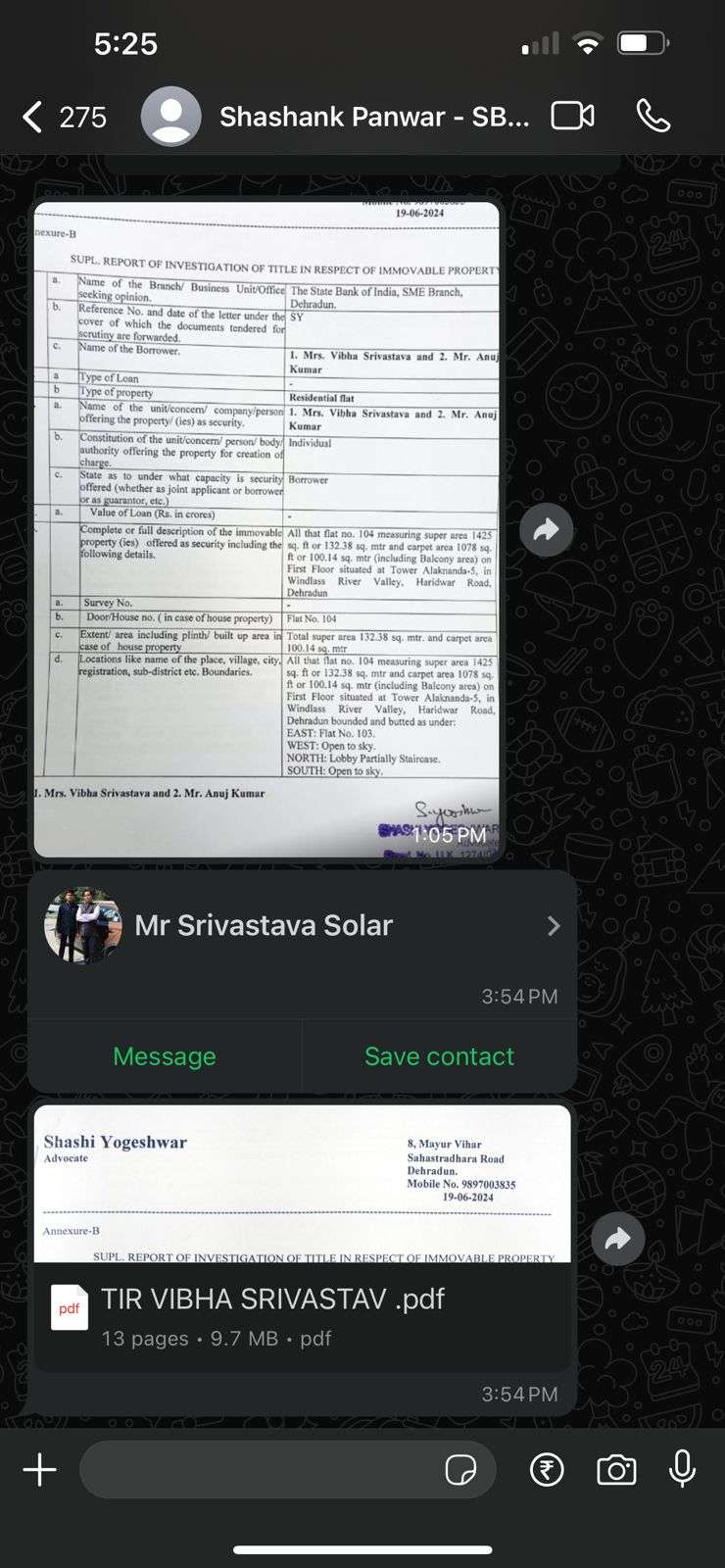
Task: Open the title report photo sent at 1:05 PM
Action: pyautogui.click(x=266, y=529)
